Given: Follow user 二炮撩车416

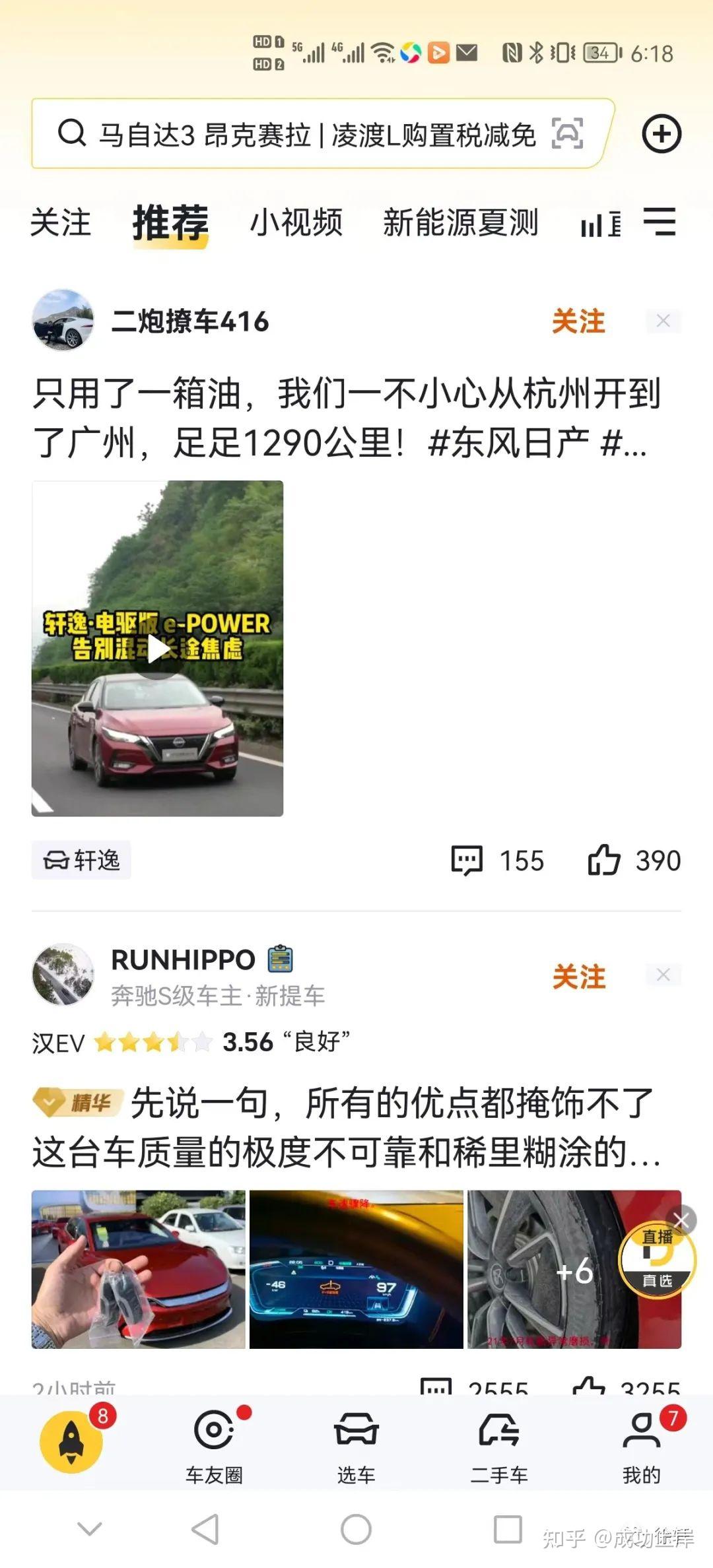Looking at the screenshot, I should pos(578,321).
